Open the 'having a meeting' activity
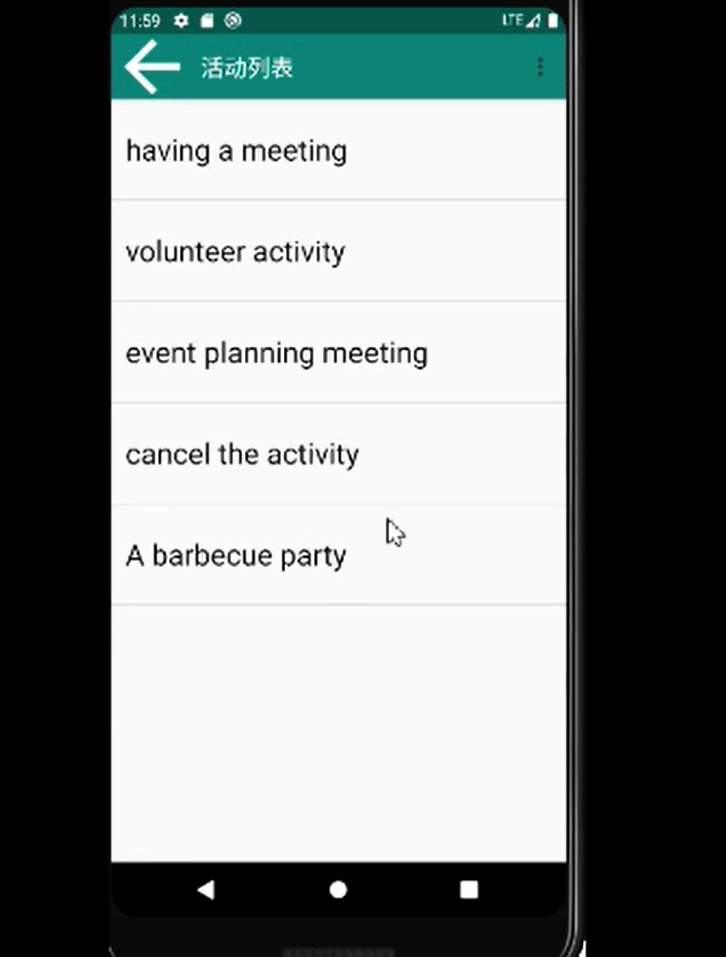 (x=338, y=151)
